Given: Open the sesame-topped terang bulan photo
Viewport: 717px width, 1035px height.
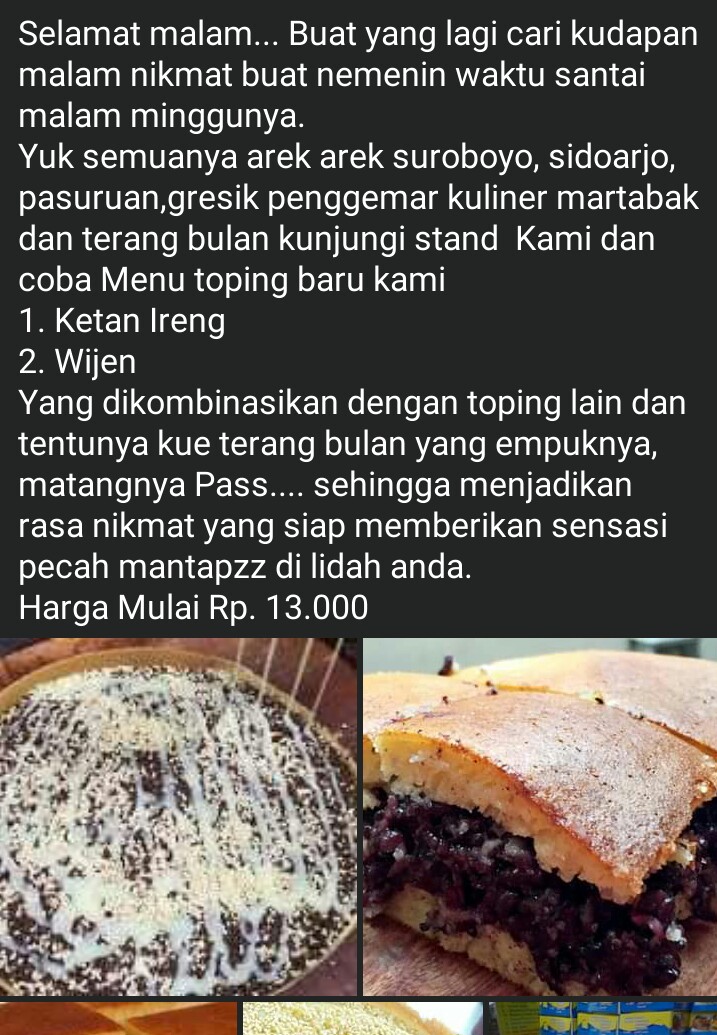Looking at the screenshot, I should [178, 815].
